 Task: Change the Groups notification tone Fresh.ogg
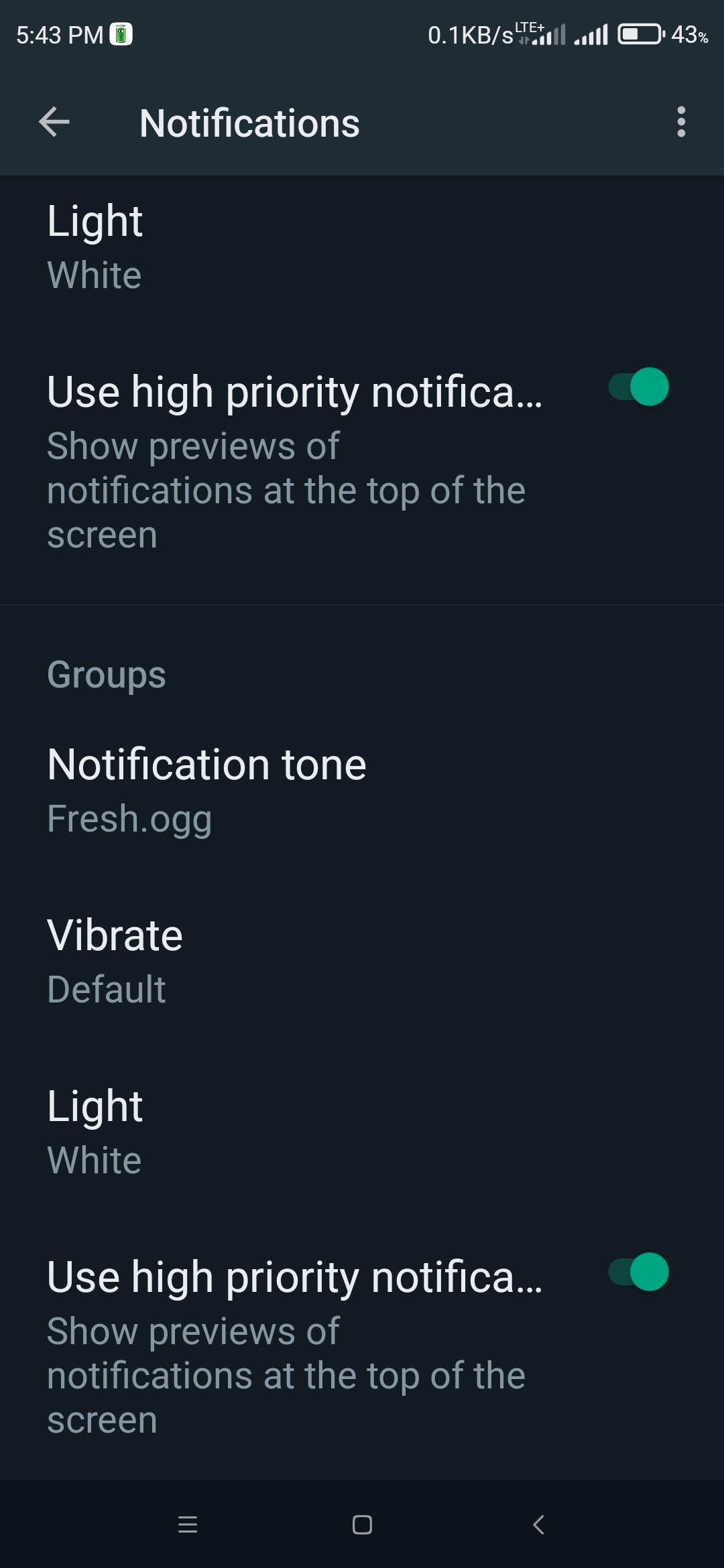(362, 791)
